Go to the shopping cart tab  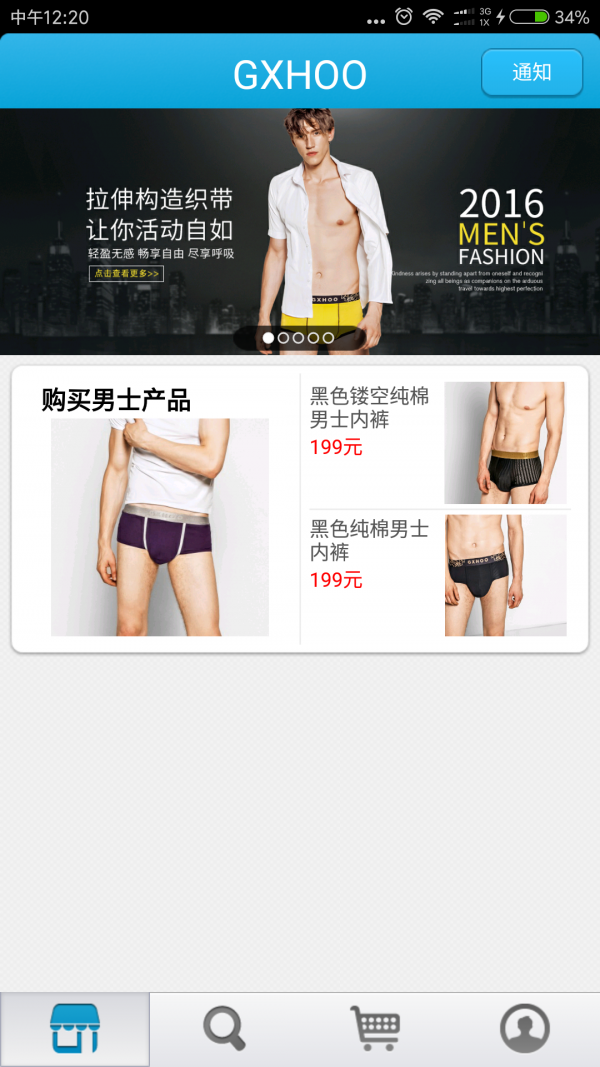375,1028
